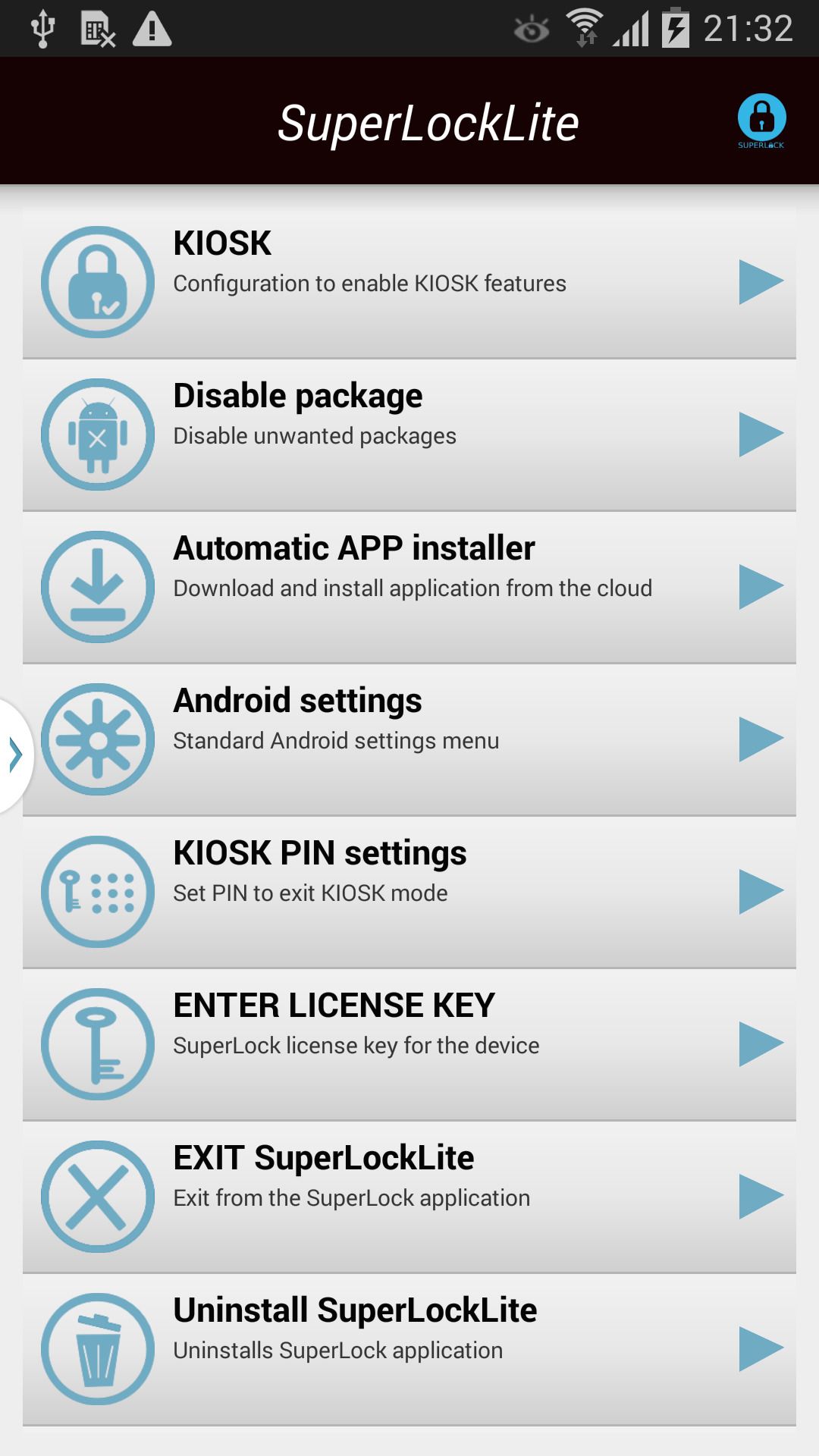The height and width of the screenshot is (1456, 819).
Task: Click the Android robot icon for Disable package
Action: click(x=99, y=434)
